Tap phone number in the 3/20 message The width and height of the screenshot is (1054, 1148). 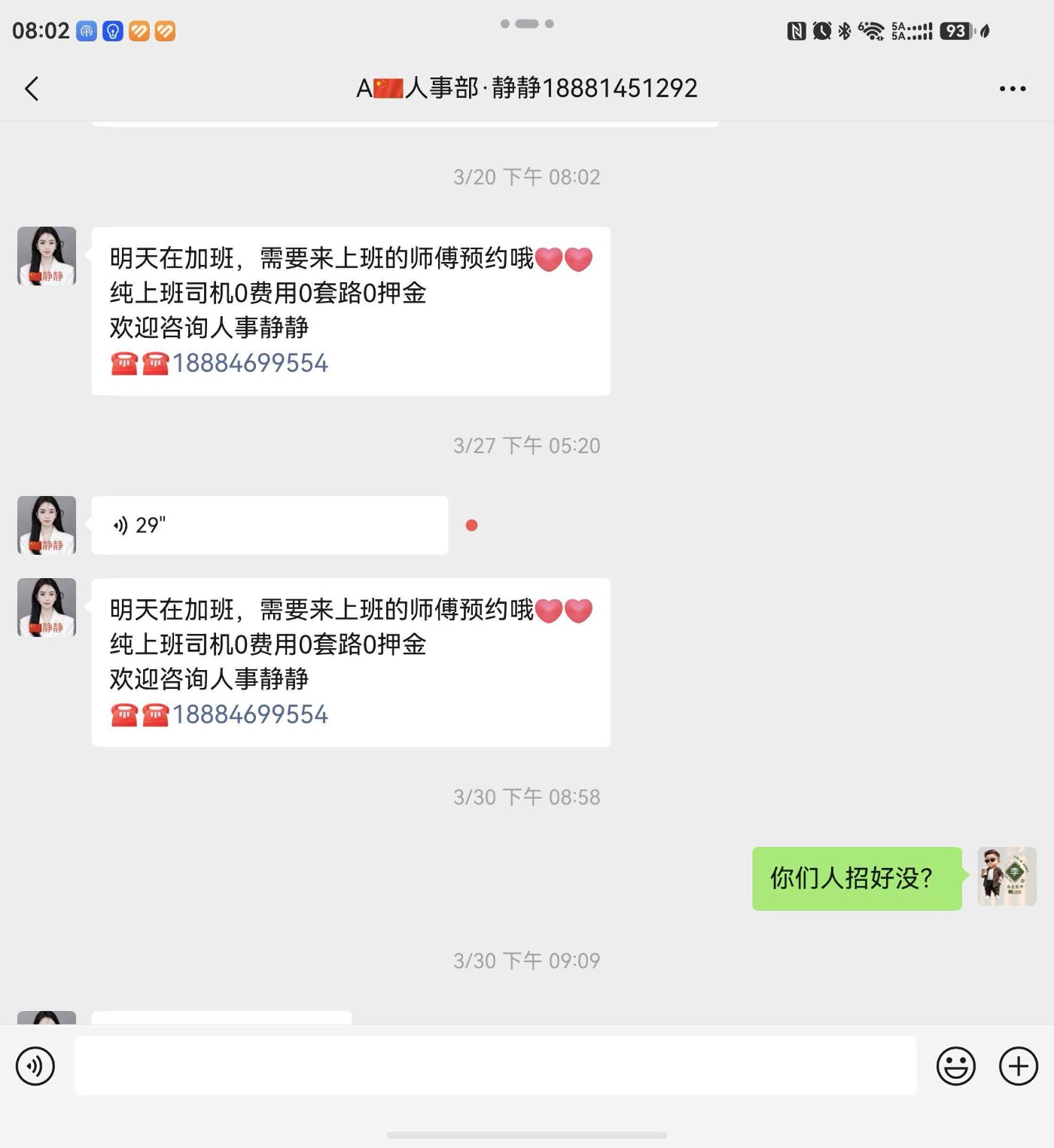tap(251, 364)
